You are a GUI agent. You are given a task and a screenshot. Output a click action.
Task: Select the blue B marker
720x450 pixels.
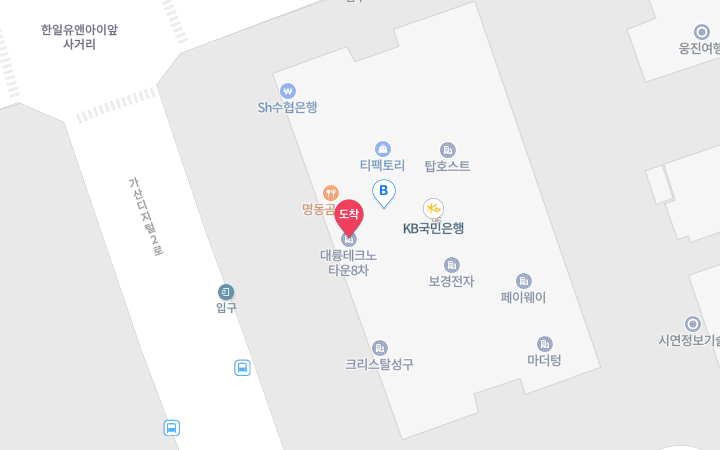(x=383, y=189)
